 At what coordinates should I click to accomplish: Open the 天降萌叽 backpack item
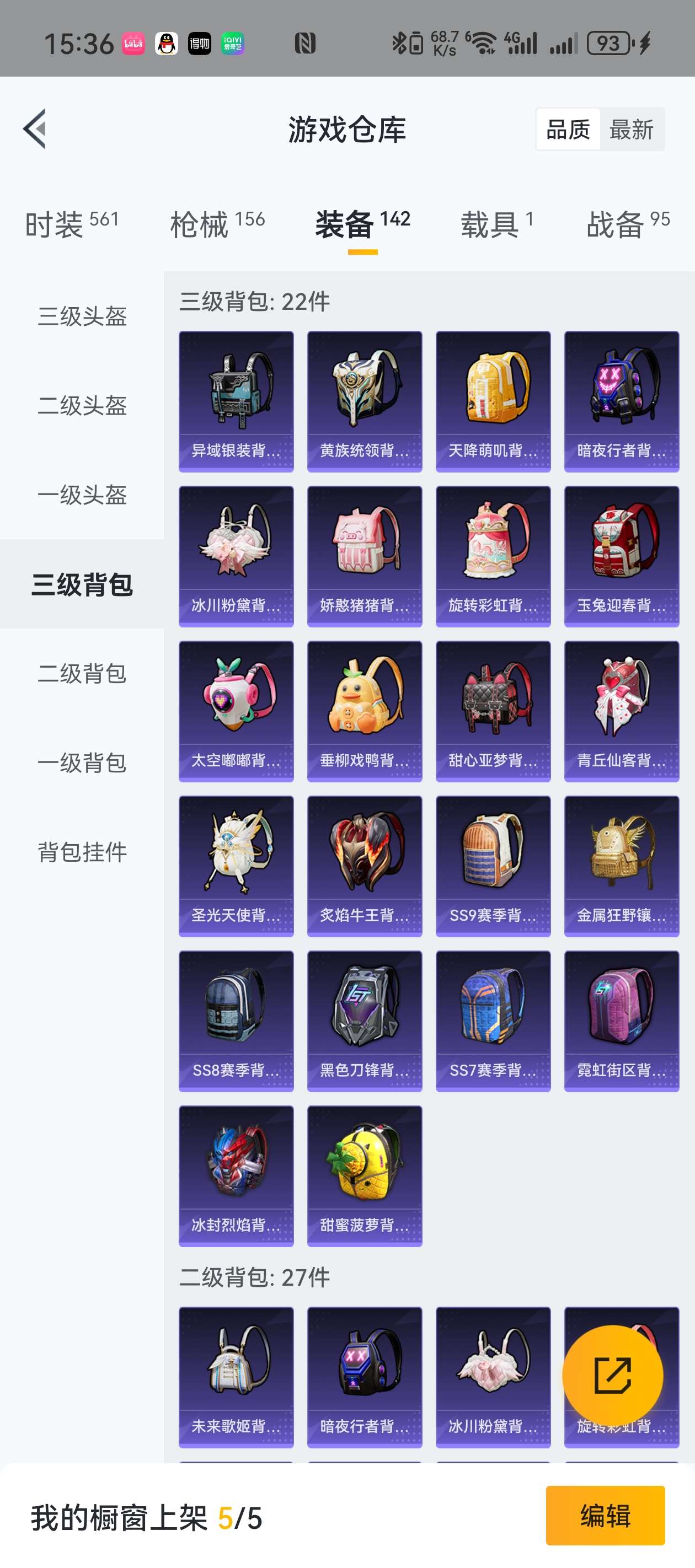coord(493,401)
